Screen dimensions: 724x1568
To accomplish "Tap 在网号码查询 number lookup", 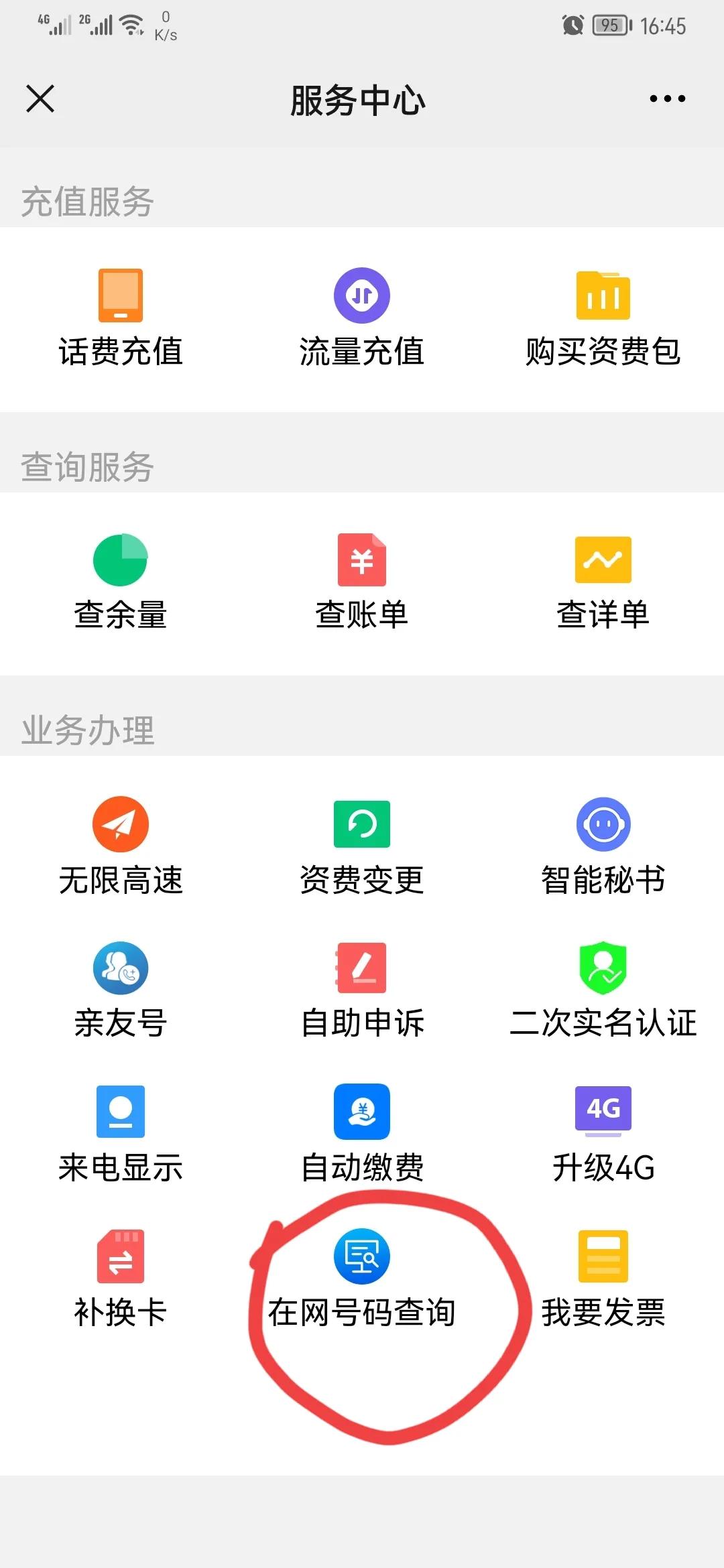I will point(362,1279).
